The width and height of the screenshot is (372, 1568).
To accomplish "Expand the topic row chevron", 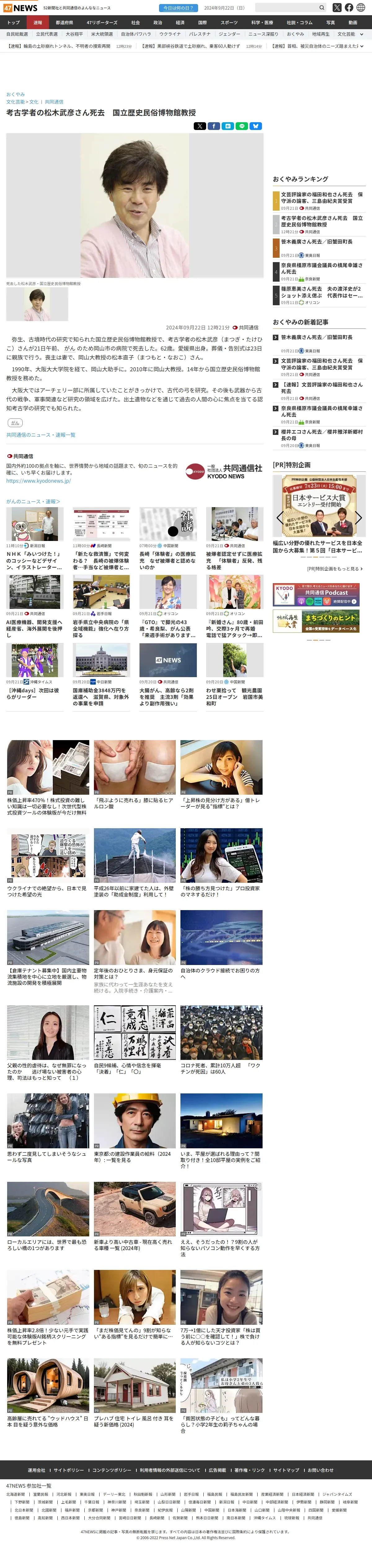I will tap(362, 35).
